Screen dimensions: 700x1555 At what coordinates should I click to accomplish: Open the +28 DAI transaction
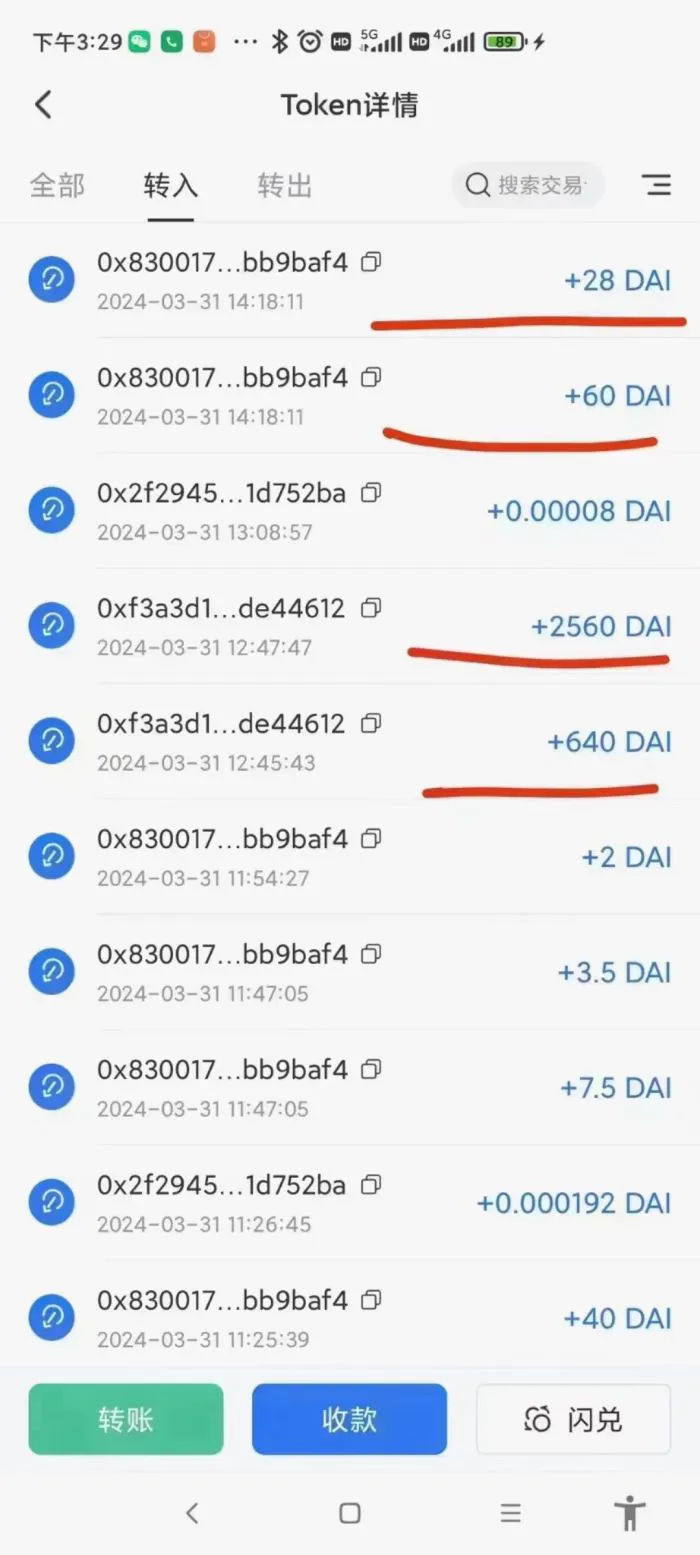350,280
